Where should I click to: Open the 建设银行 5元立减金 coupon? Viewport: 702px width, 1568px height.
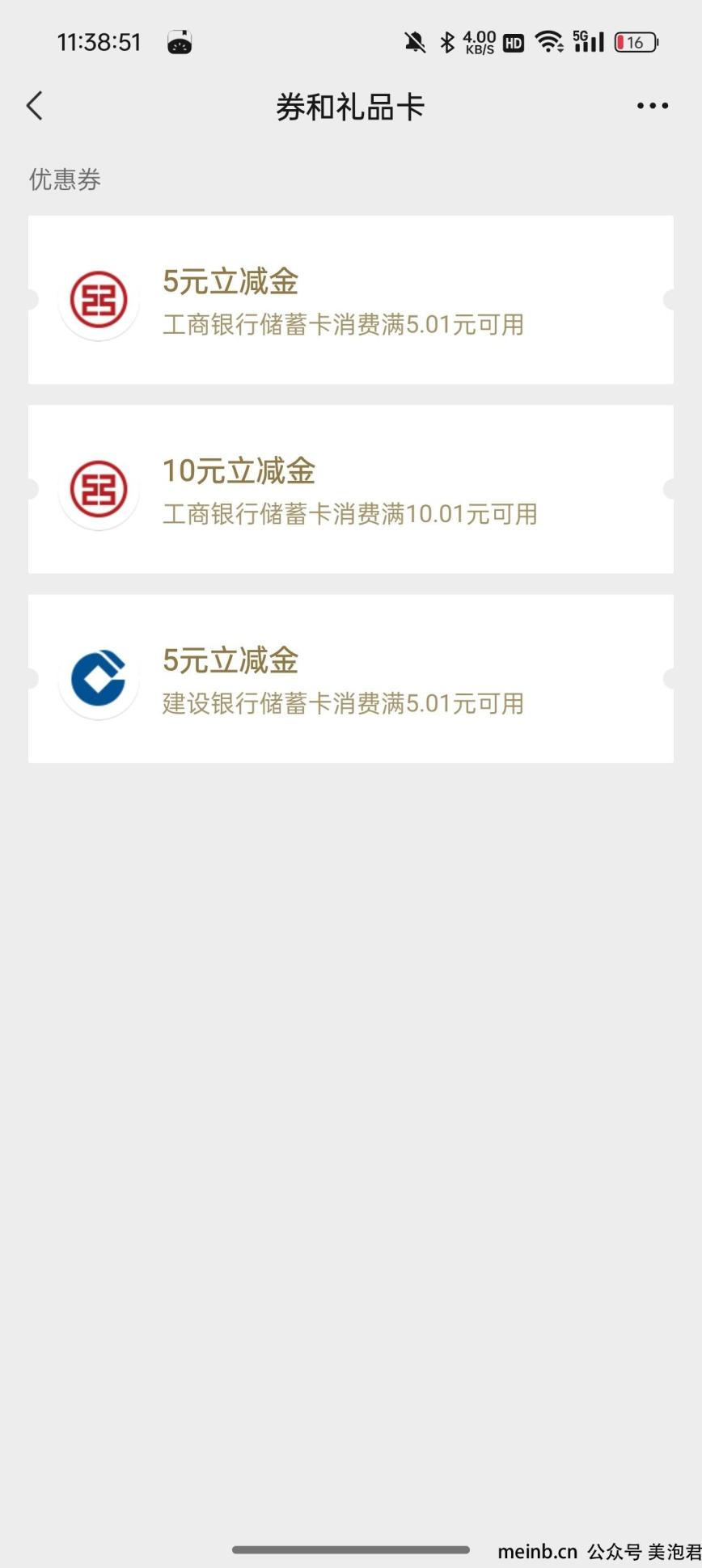351,679
